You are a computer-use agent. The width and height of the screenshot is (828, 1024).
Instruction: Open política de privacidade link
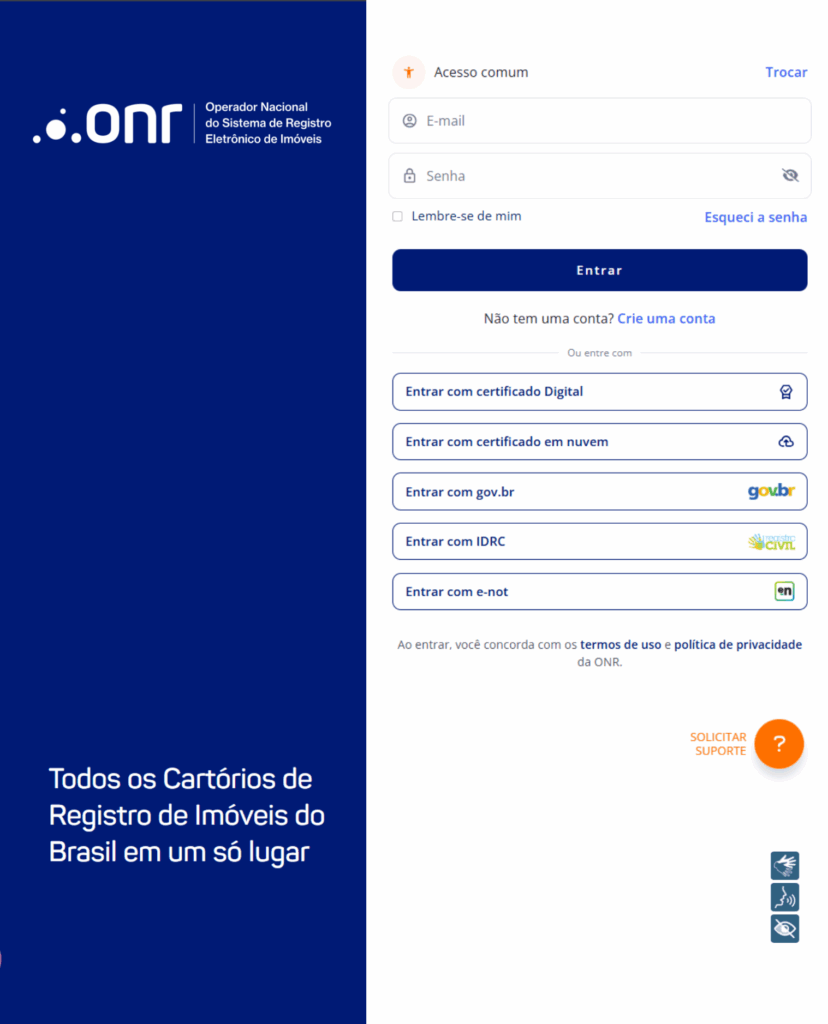point(738,645)
